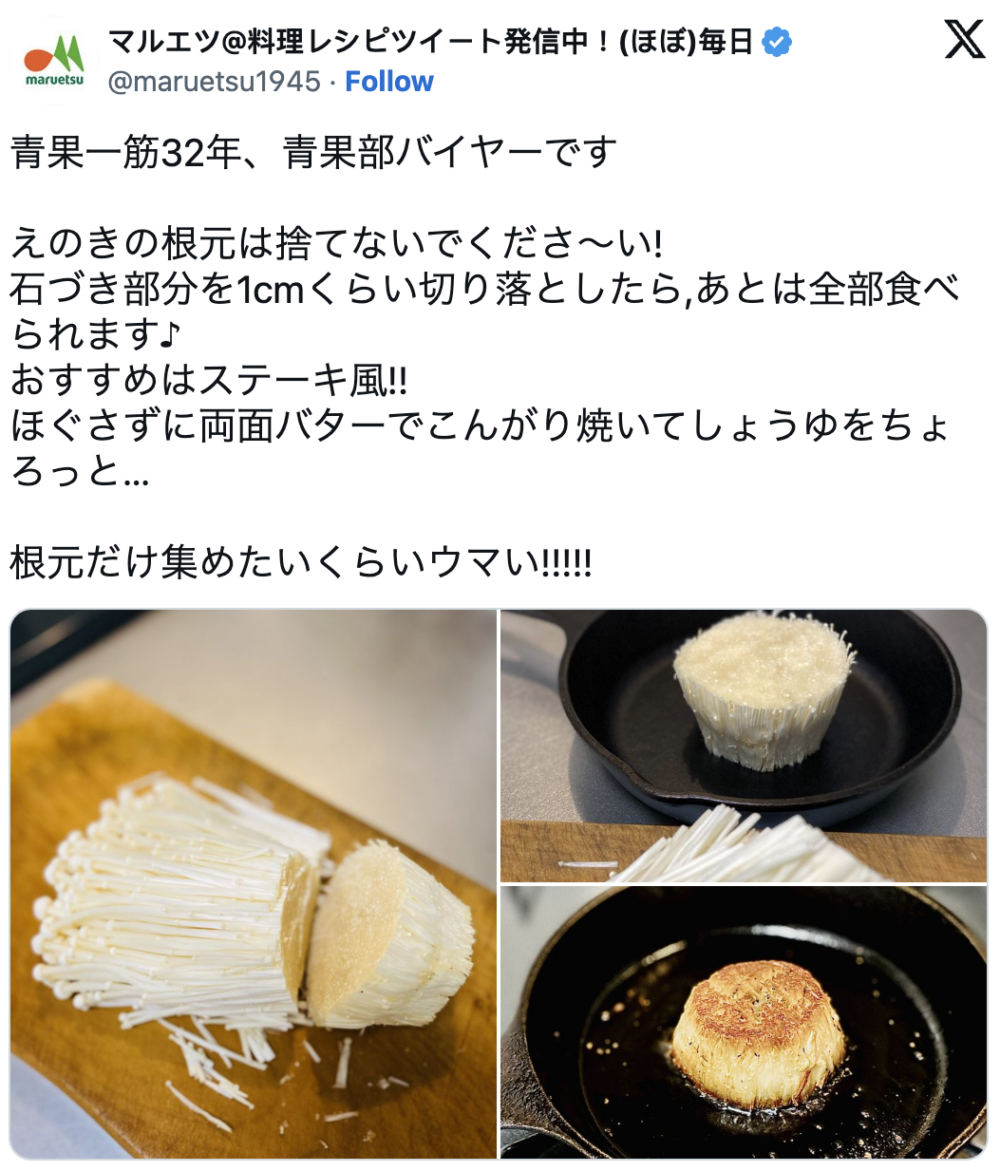Click the green maruetsu store logo
Image resolution: width=1000 pixels, height=1171 pixels.
click(x=55, y=55)
